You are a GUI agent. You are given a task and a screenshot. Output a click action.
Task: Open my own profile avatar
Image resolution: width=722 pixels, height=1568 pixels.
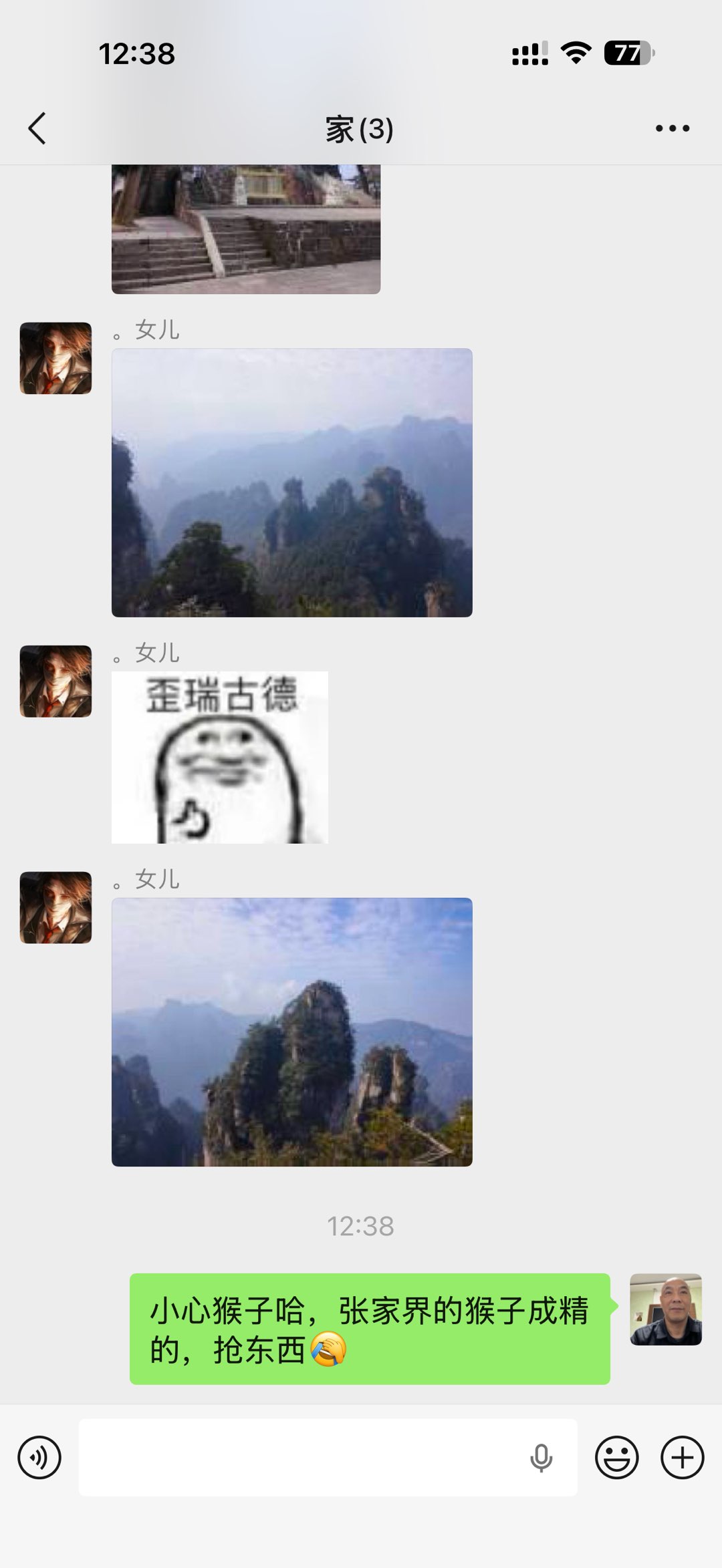pyautogui.click(x=665, y=1309)
